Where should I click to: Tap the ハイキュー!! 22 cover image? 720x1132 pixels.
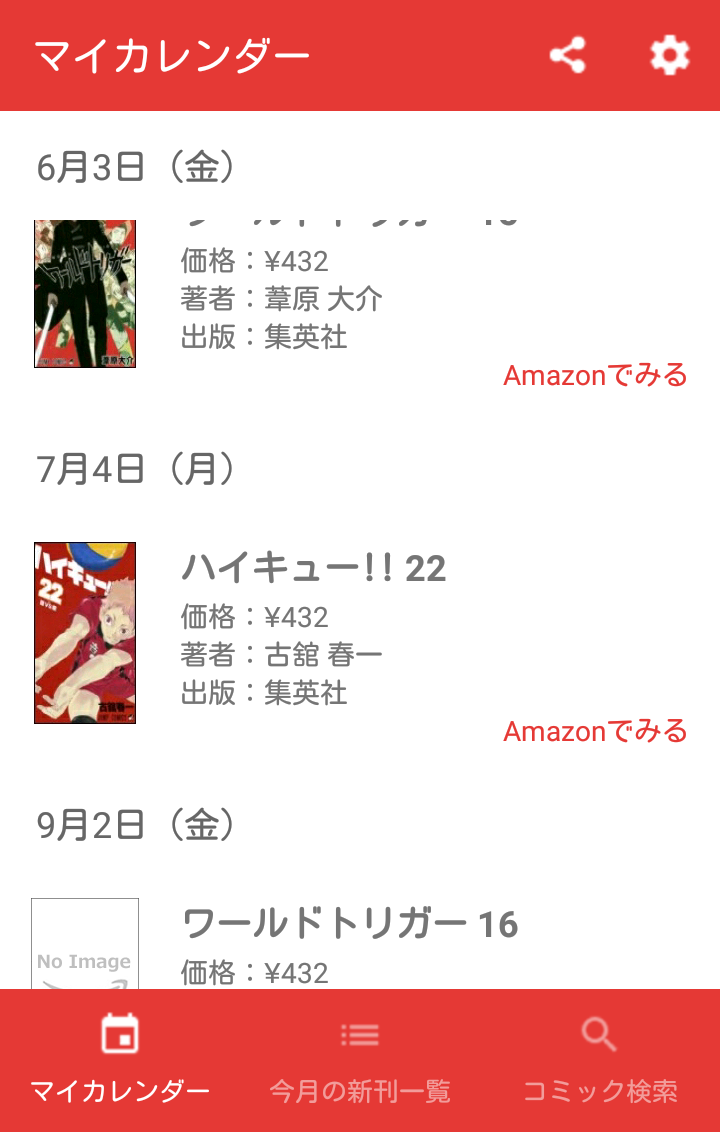coord(85,632)
